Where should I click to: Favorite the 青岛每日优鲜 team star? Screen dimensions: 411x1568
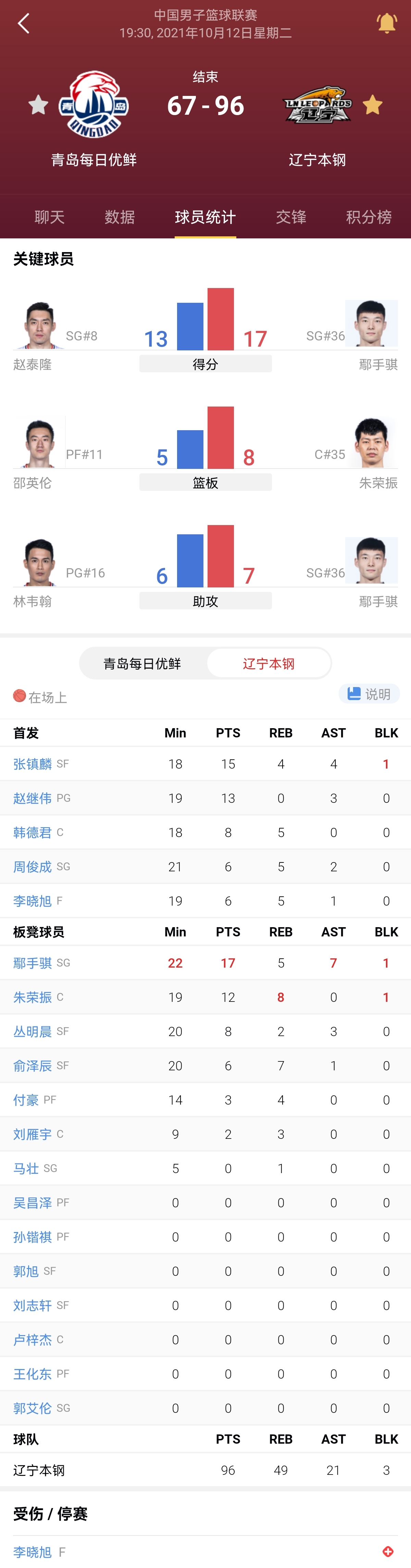coord(38,105)
